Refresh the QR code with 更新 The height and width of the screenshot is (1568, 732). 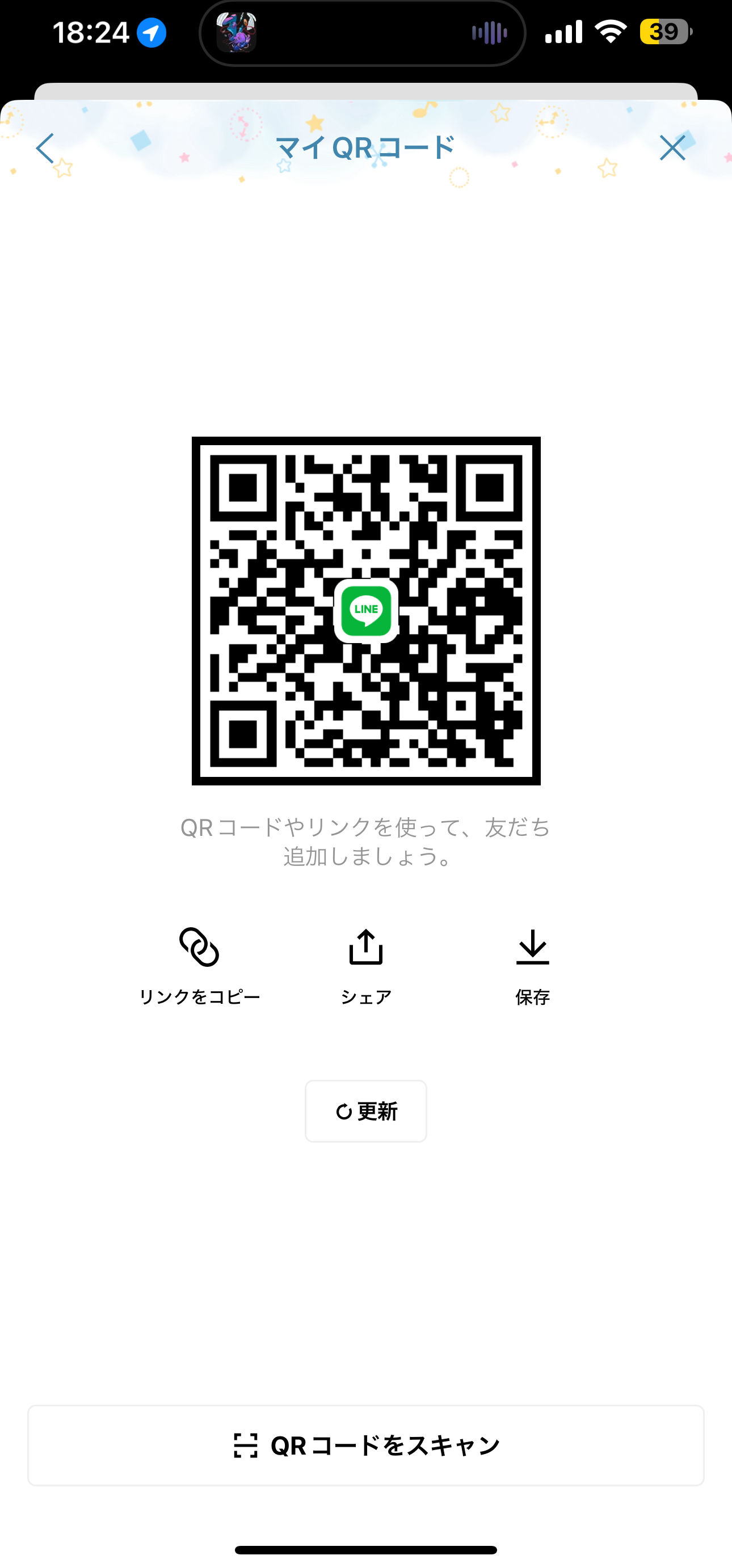point(365,1111)
